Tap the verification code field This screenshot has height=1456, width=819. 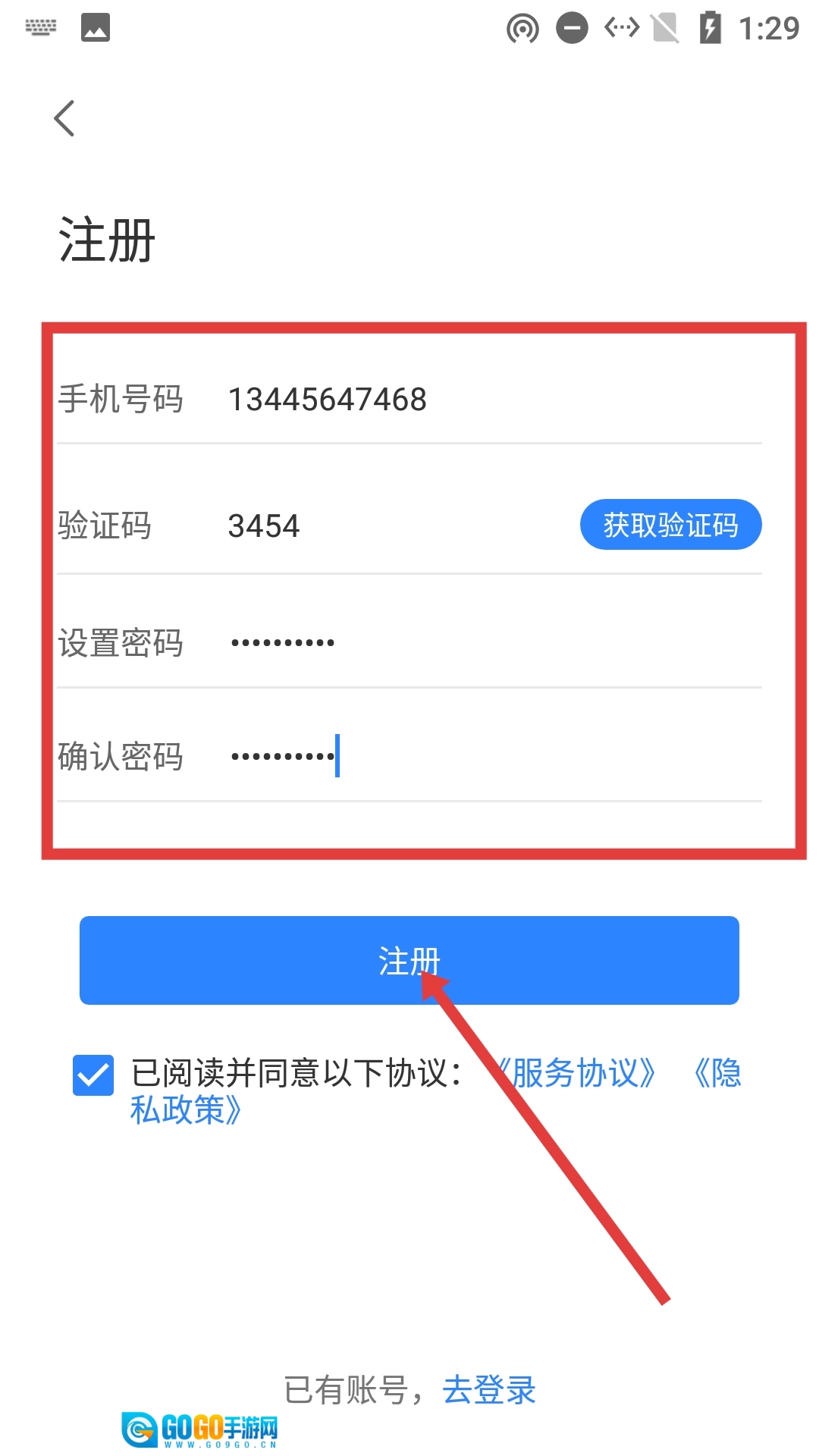click(379, 526)
